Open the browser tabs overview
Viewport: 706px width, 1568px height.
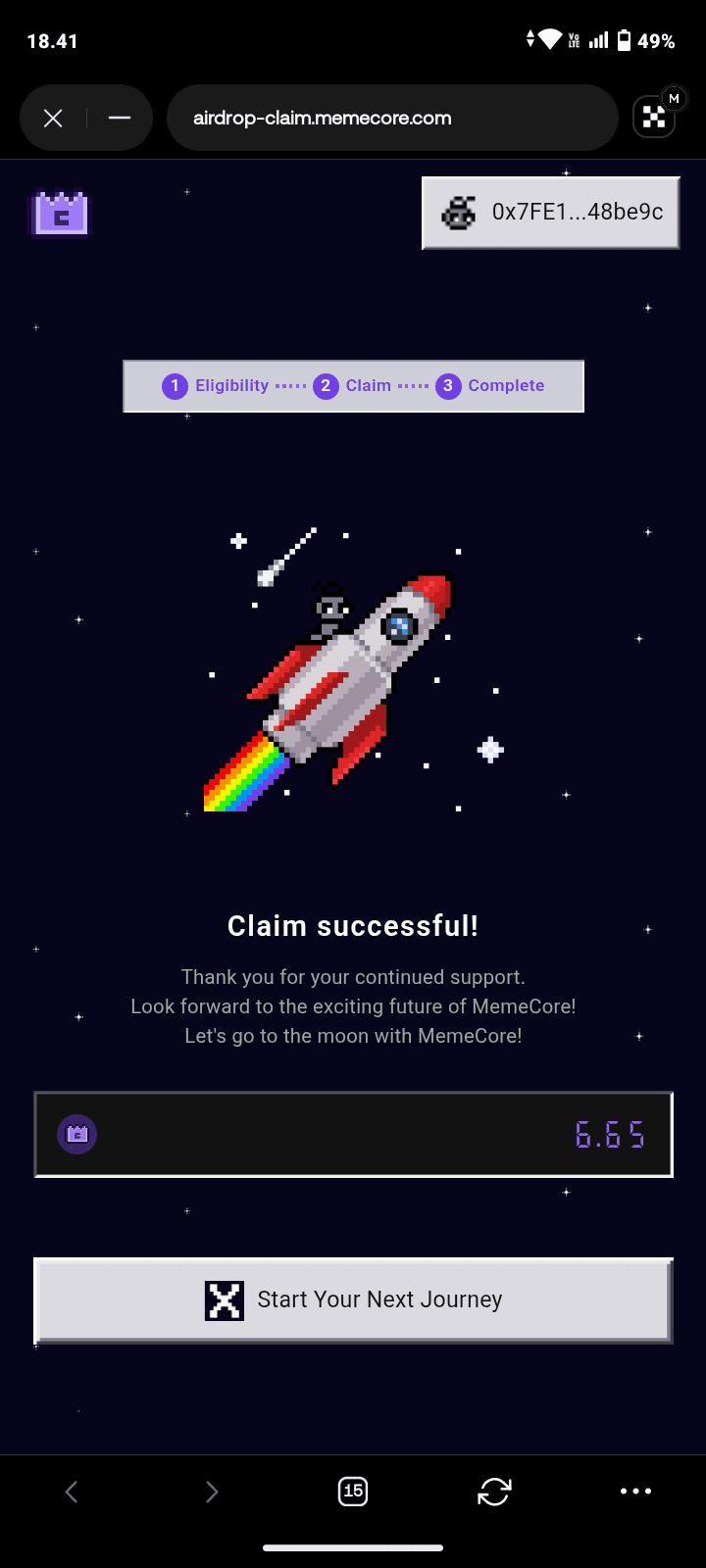353,1492
